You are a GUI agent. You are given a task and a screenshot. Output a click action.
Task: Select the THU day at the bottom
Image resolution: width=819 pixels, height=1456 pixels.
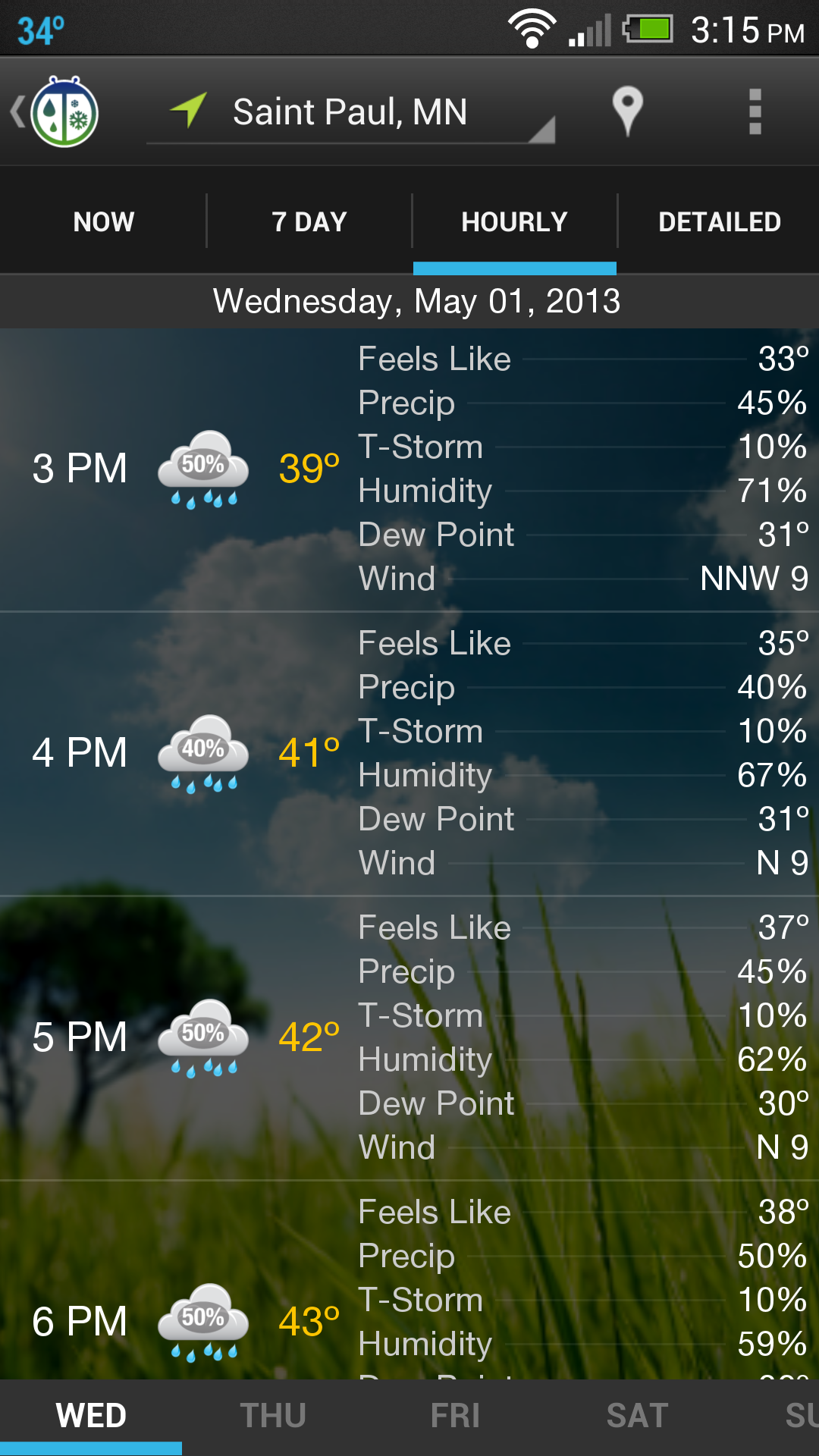pos(274,1414)
